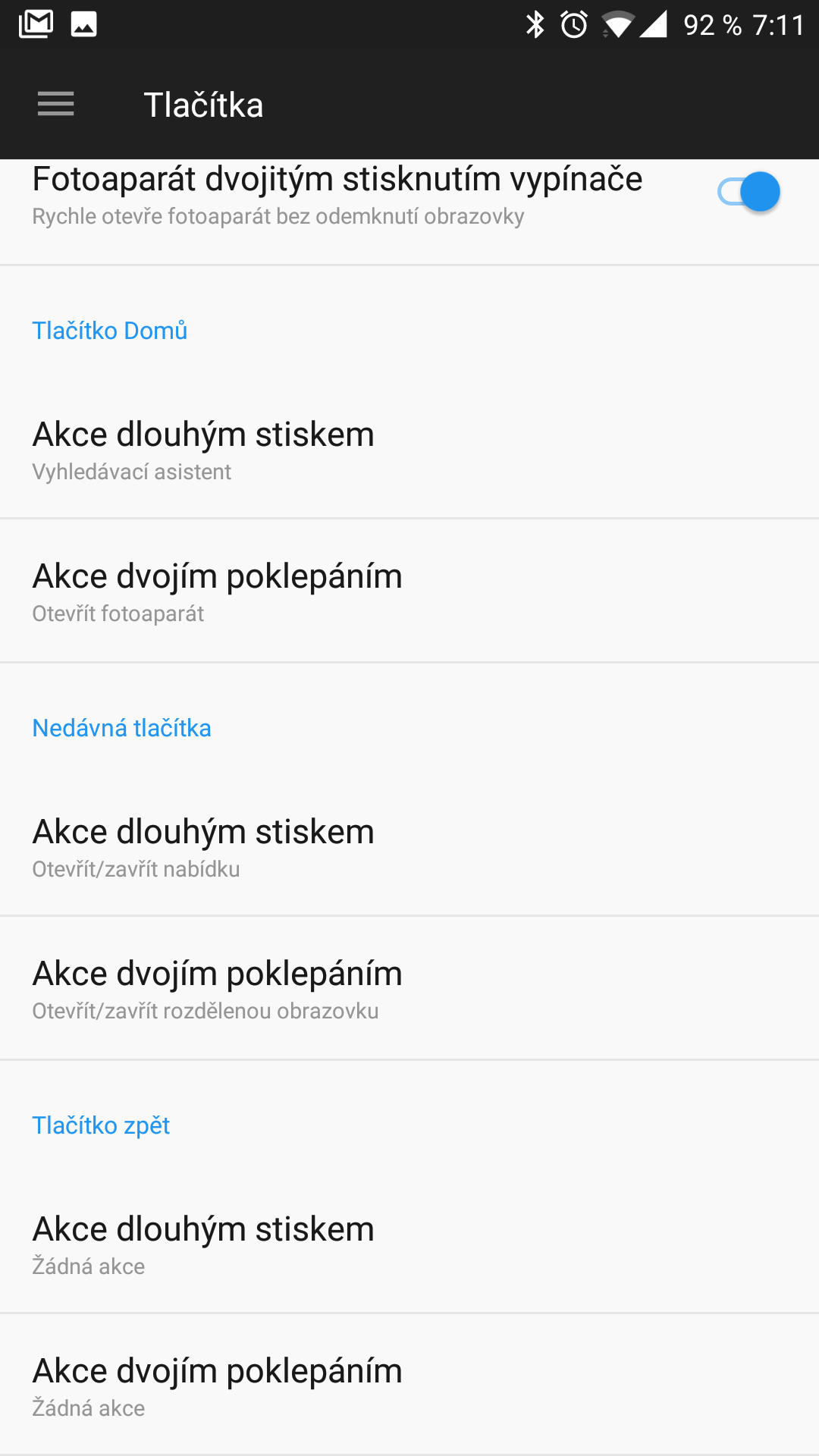Open Akce dvojím poklepáním showing Otevřít fotoaparát

tap(409, 591)
